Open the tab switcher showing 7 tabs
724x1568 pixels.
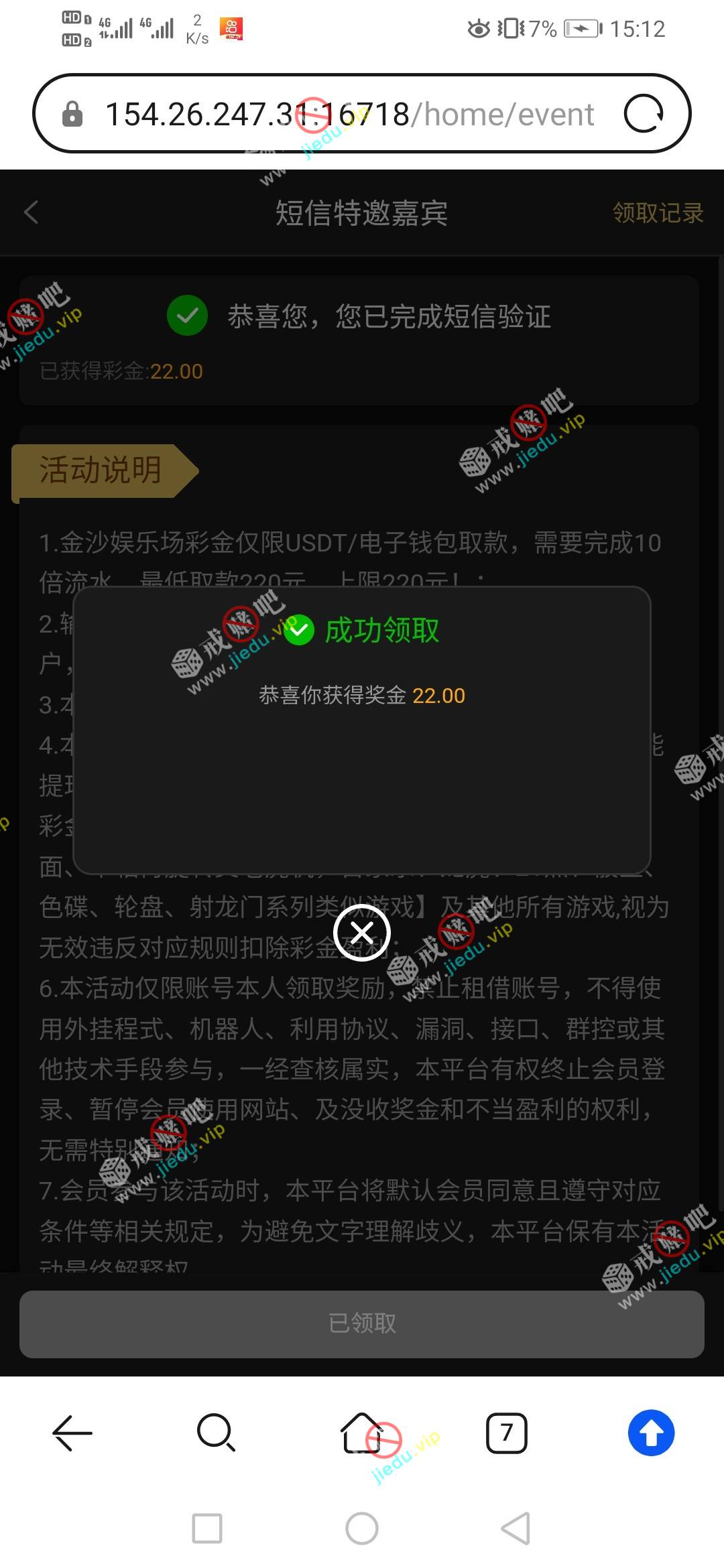click(x=506, y=1433)
